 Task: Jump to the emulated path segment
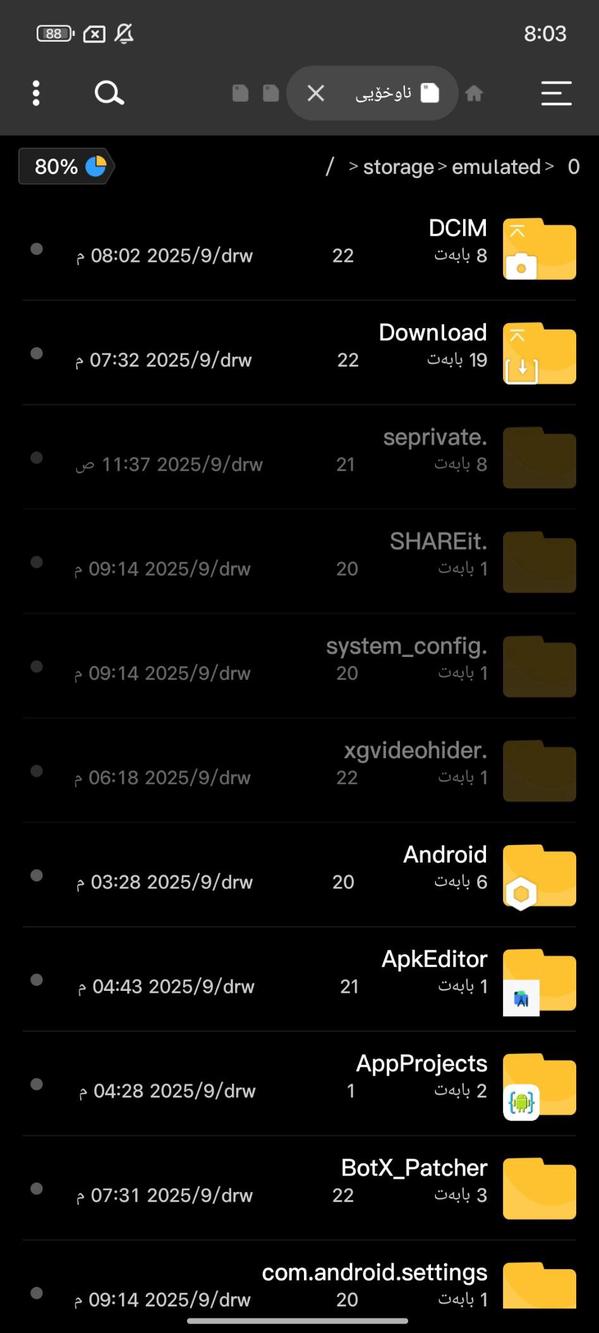click(496, 167)
